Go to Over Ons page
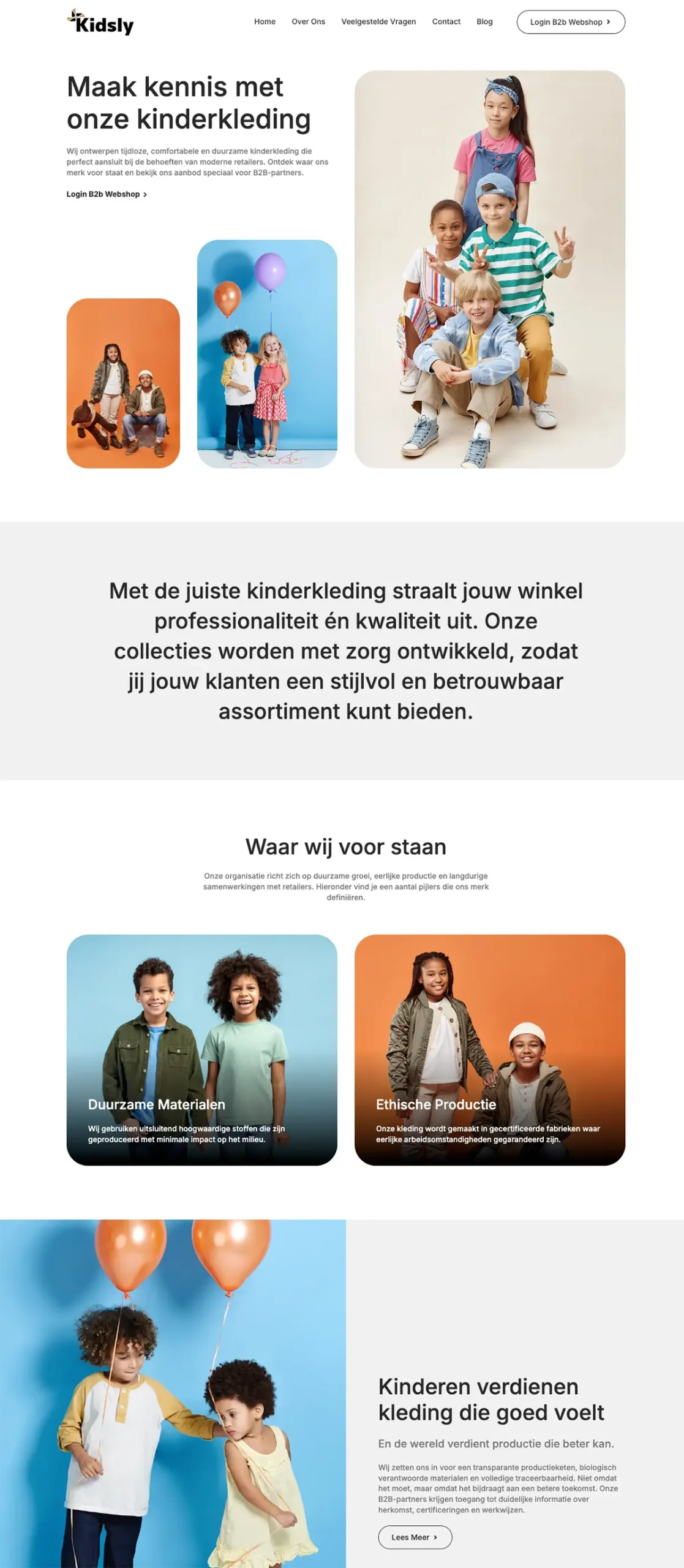The width and height of the screenshot is (684, 1568). [x=308, y=21]
